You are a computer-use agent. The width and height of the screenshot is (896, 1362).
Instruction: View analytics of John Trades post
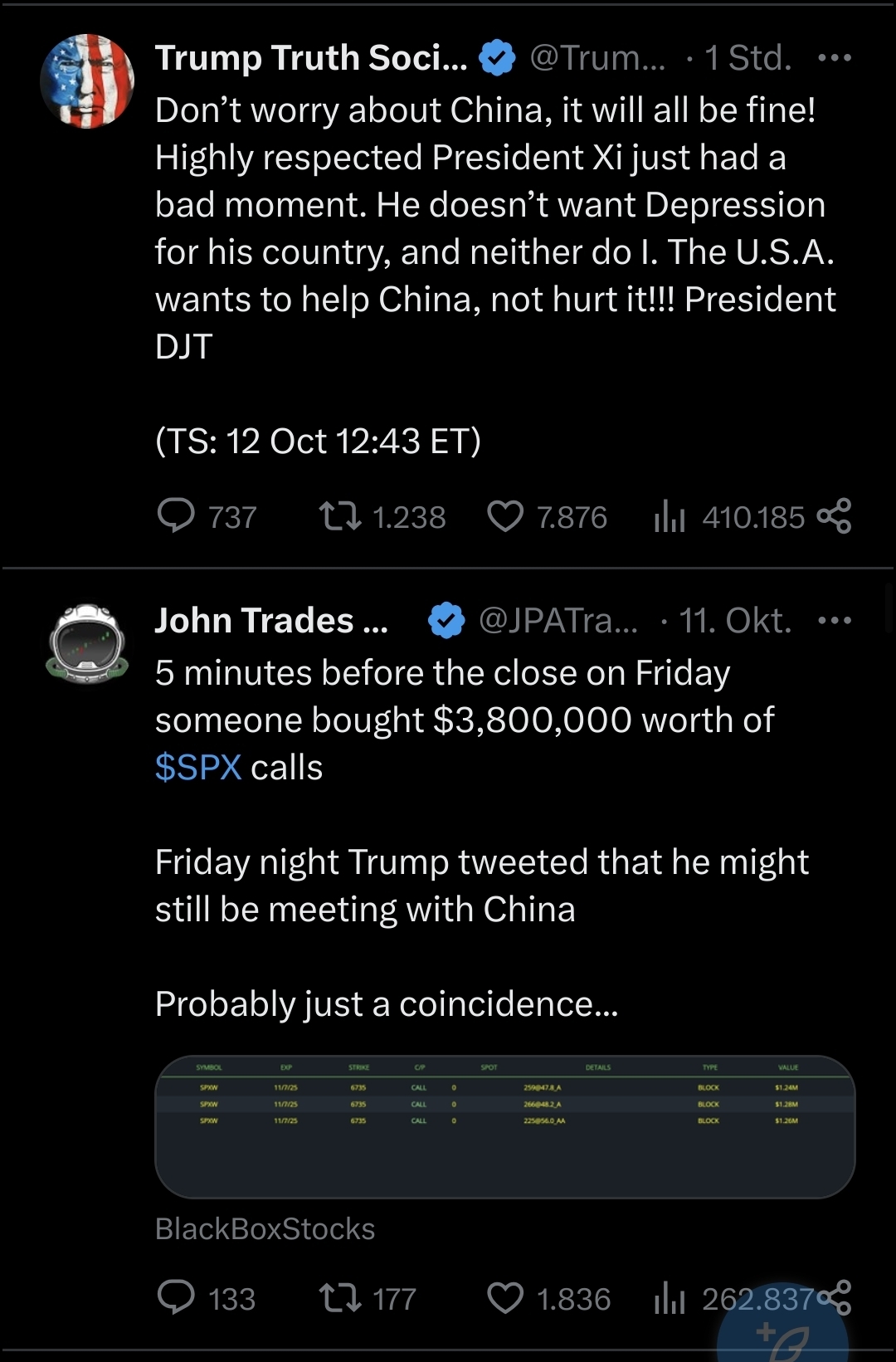tap(670, 1299)
